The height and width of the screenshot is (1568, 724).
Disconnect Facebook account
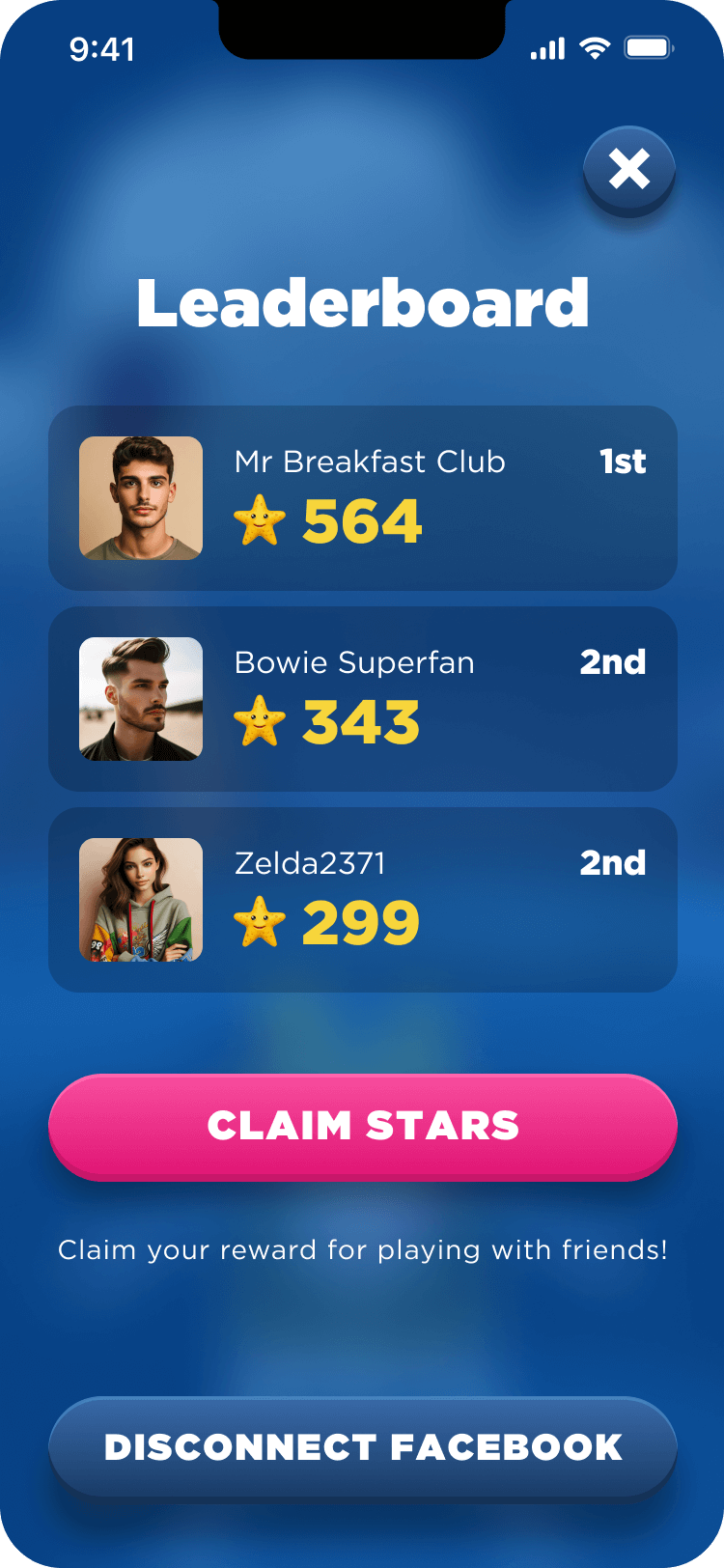[x=362, y=1446]
